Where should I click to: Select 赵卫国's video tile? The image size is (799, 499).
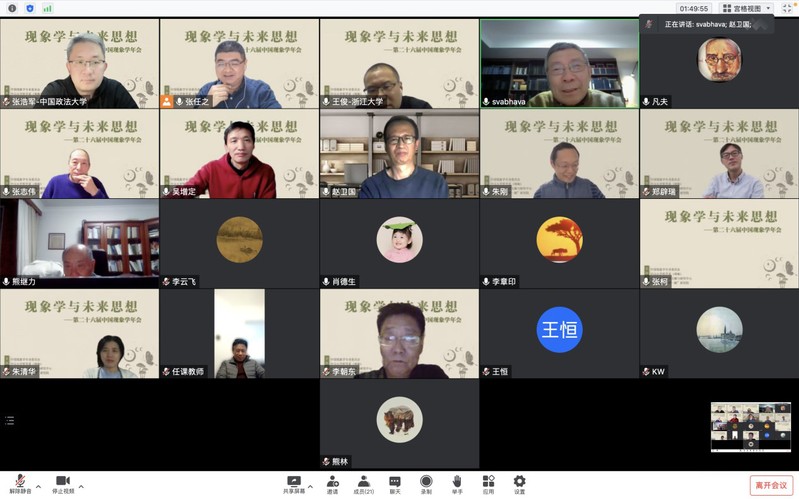399,153
